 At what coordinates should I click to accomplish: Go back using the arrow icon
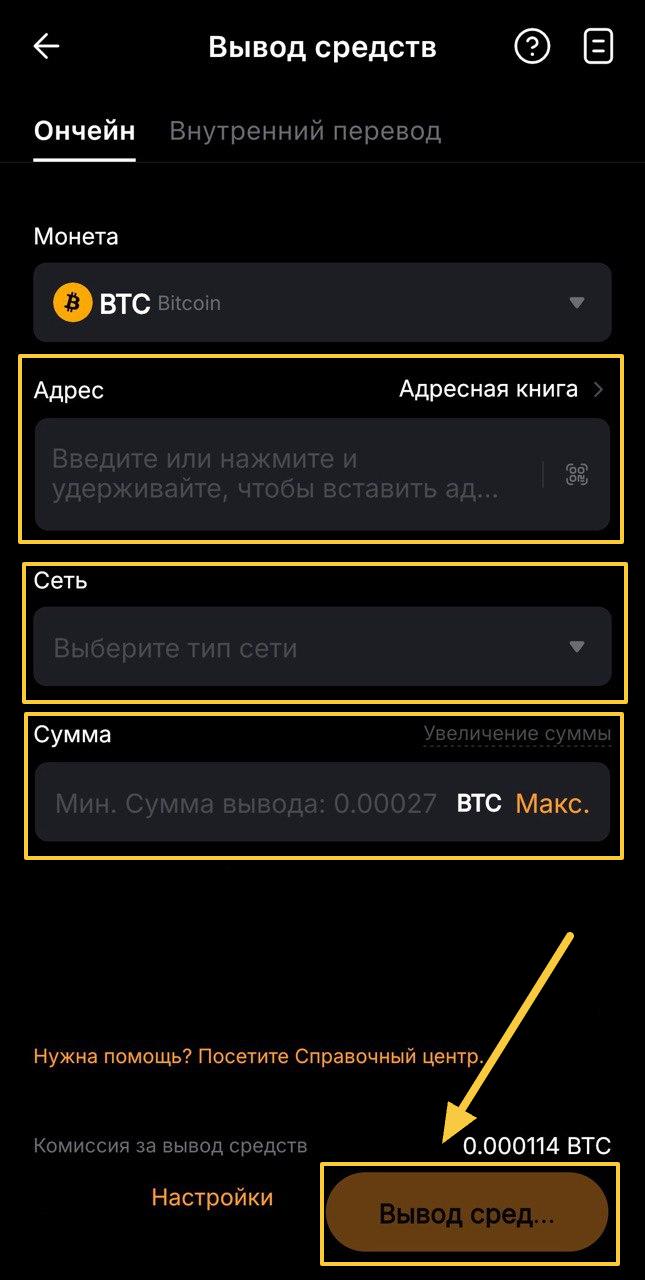click(x=46, y=47)
